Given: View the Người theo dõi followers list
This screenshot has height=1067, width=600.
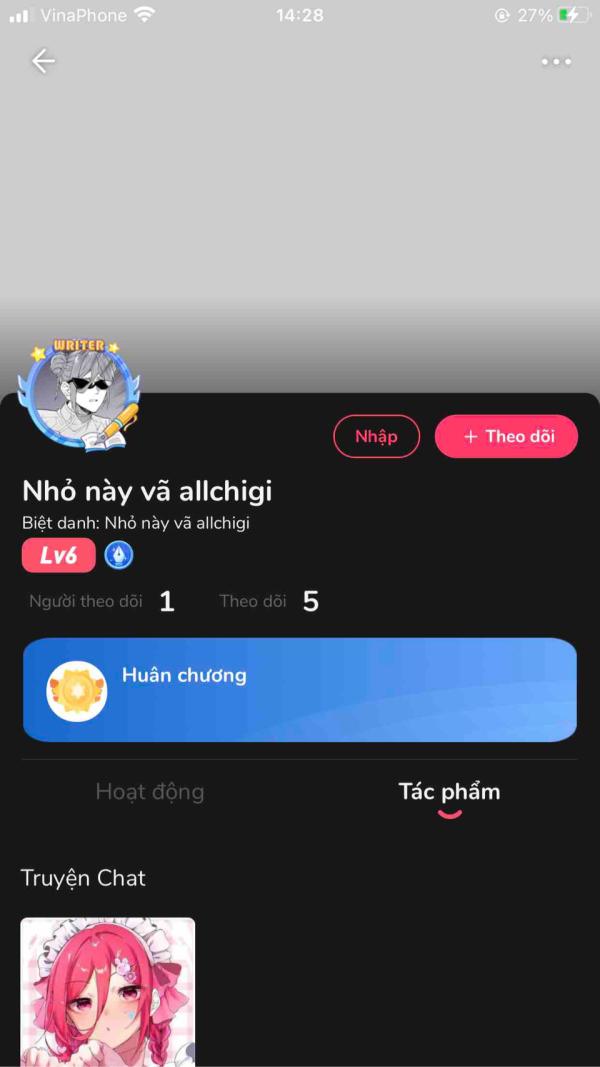Looking at the screenshot, I should (101, 602).
